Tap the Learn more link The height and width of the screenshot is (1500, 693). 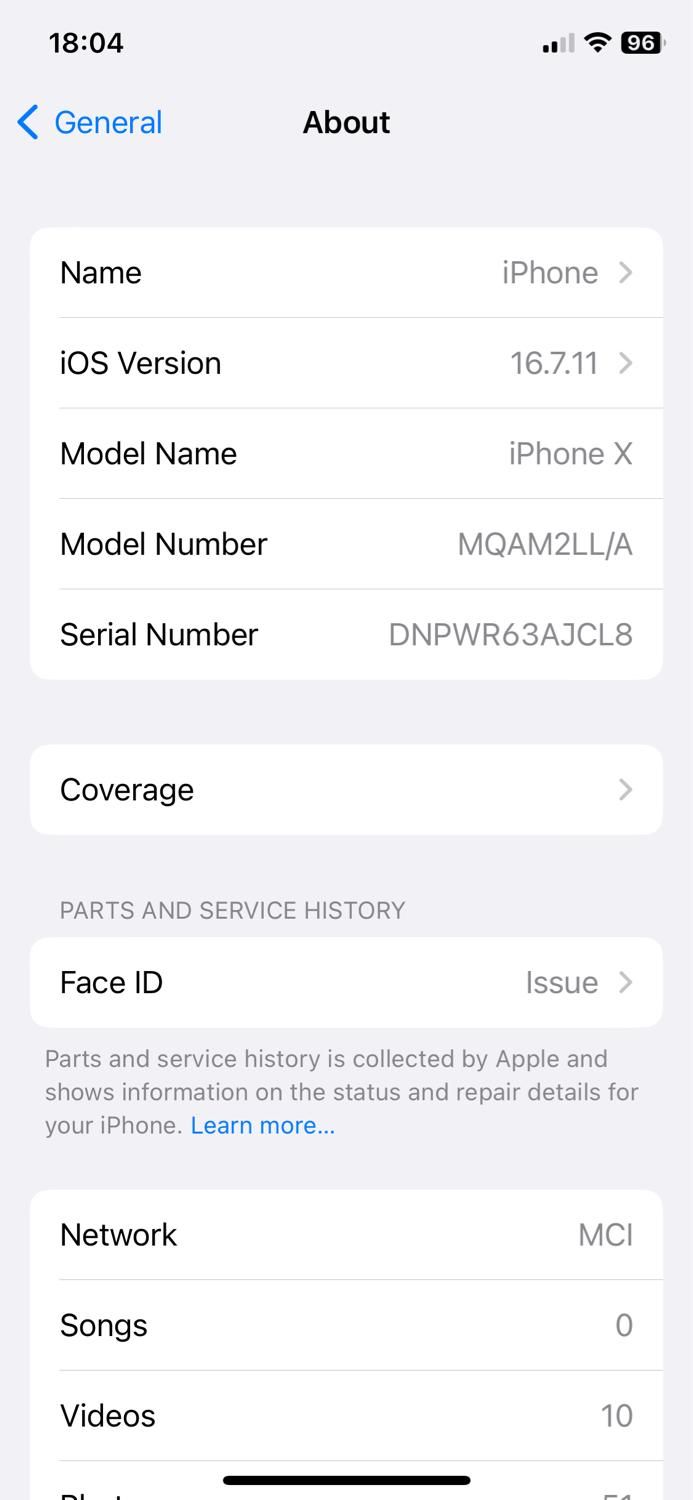262,1125
